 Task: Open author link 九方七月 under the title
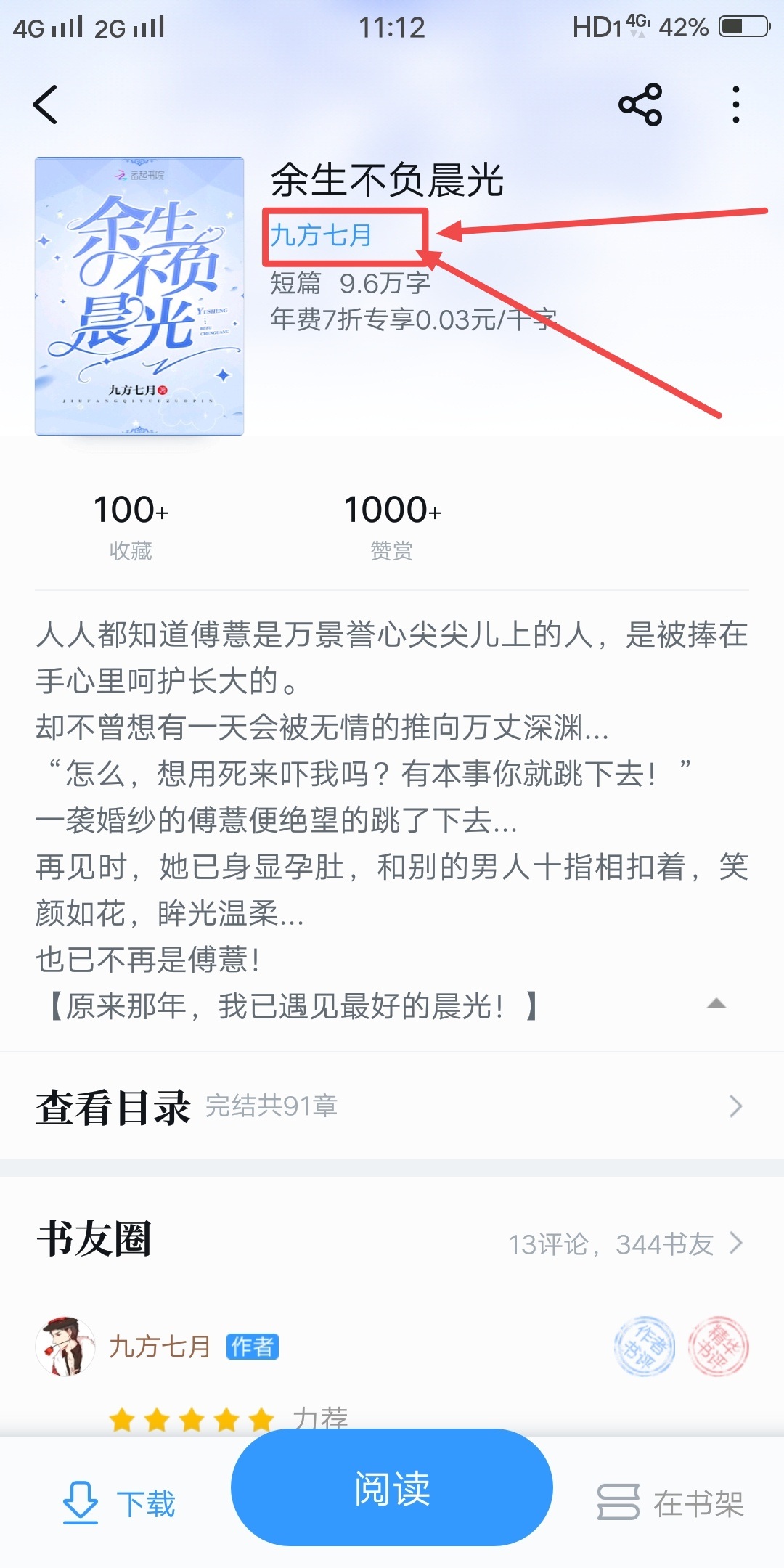tap(321, 235)
